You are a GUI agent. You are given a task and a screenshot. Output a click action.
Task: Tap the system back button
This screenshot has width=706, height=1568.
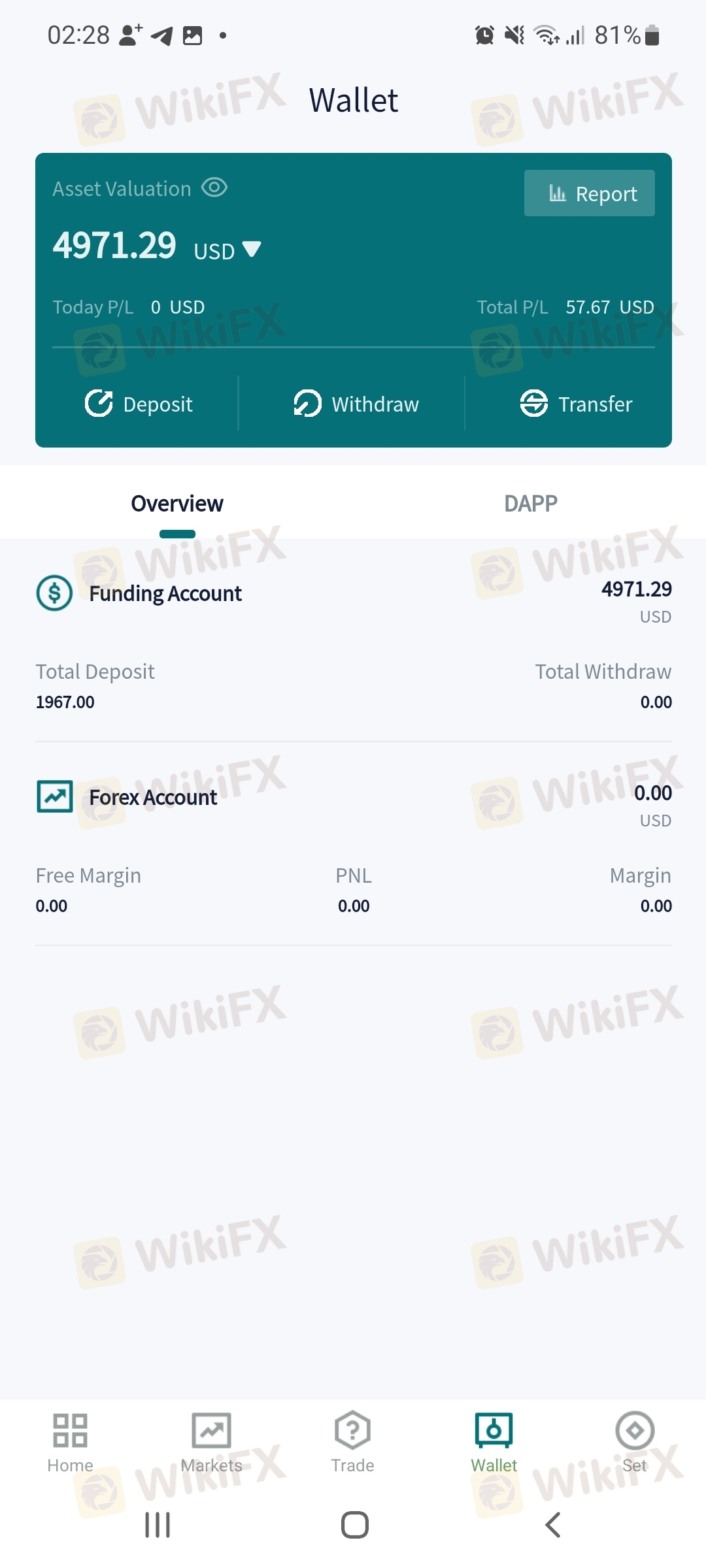point(552,1525)
